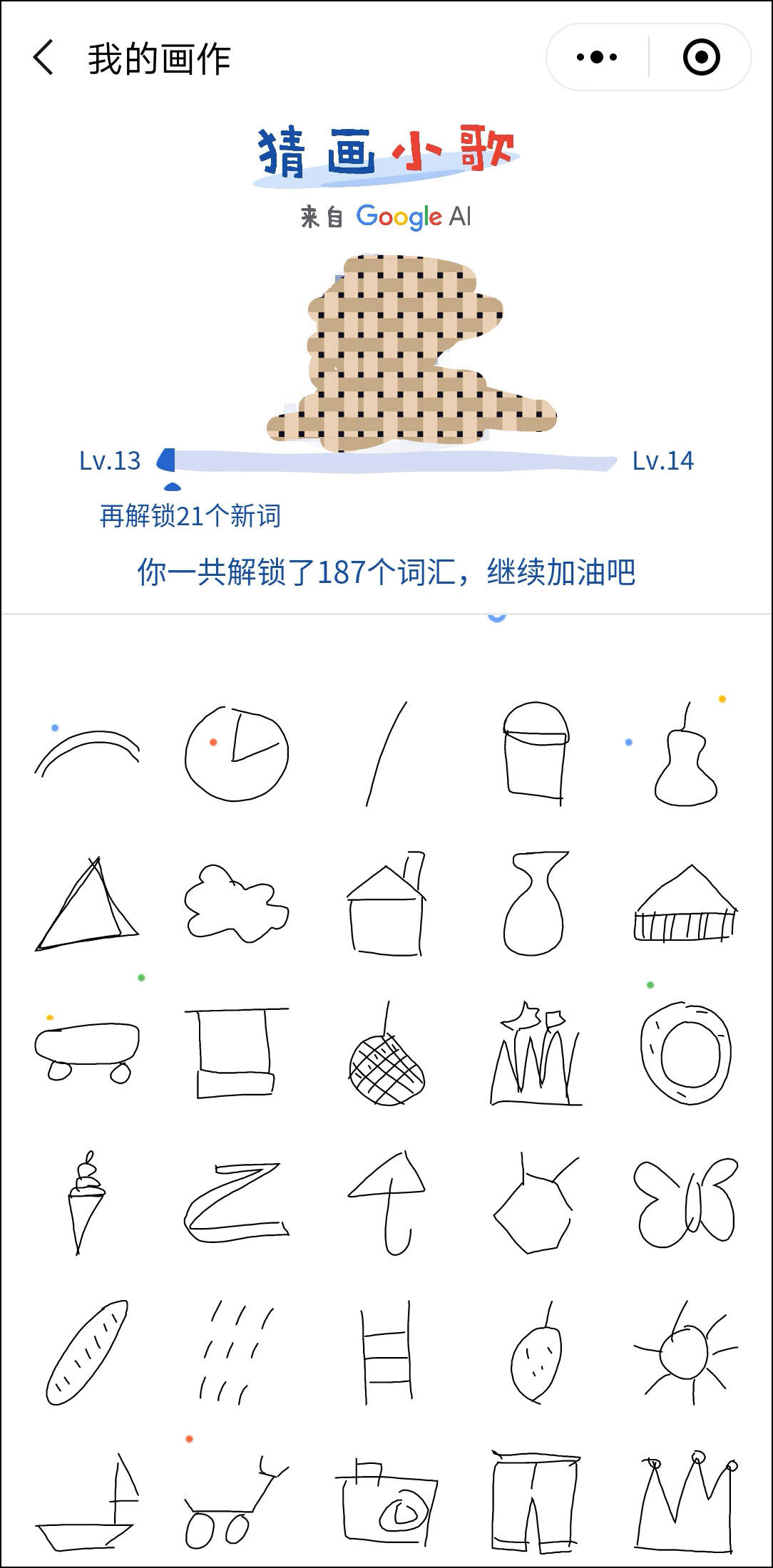View the rain drops drawing
Image resolution: width=773 pixels, height=1568 pixels.
[x=236, y=1352]
